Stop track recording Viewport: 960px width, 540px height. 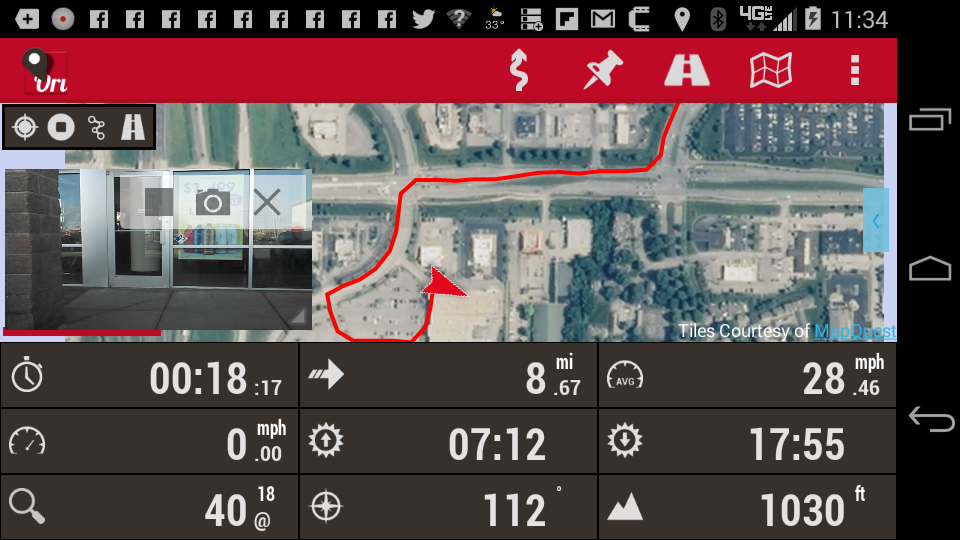pyautogui.click(x=62, y=127)
